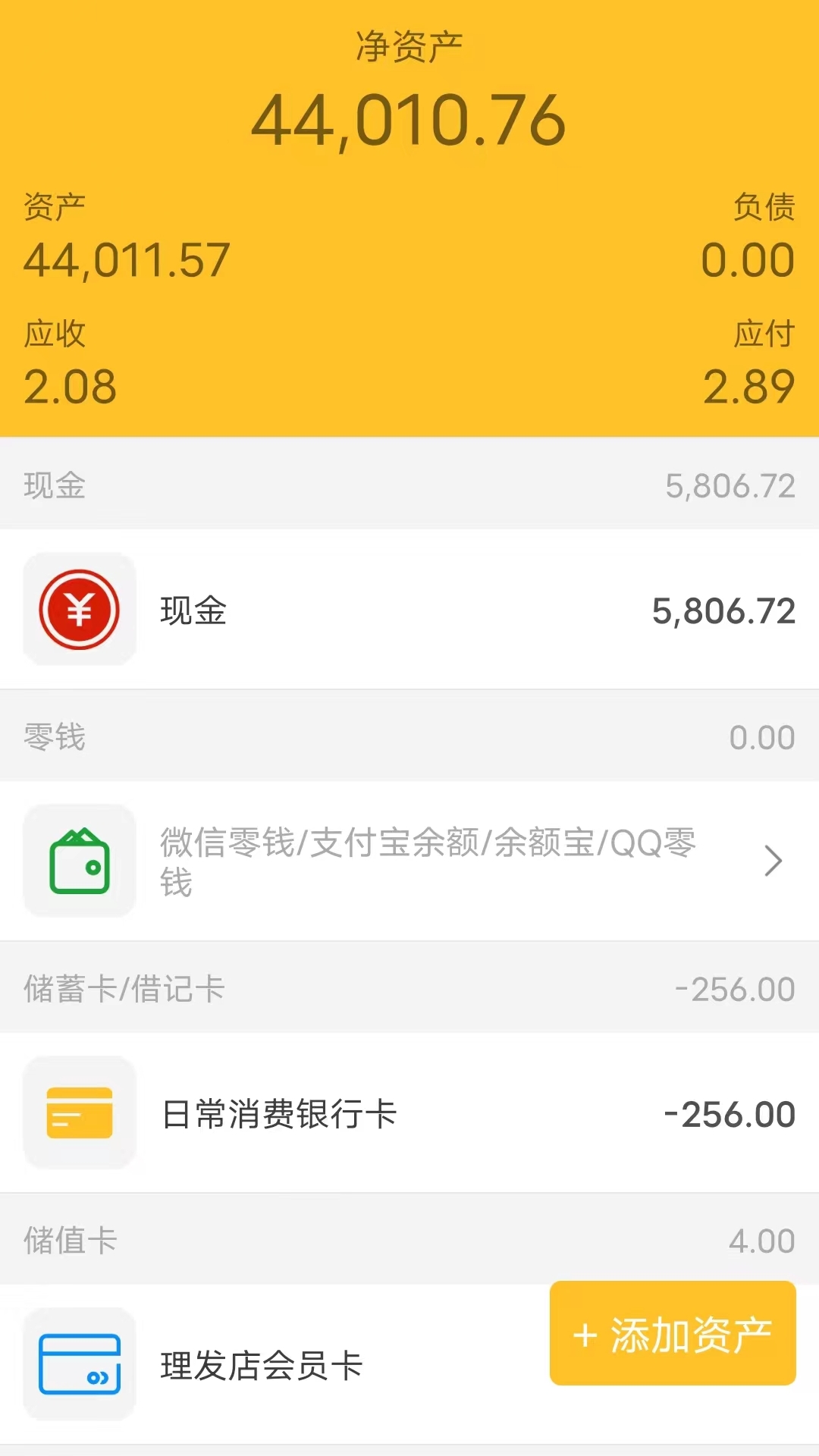819x1456 pixels.
Task: Select the green wallet icon
Action: (x=79, y=861)
